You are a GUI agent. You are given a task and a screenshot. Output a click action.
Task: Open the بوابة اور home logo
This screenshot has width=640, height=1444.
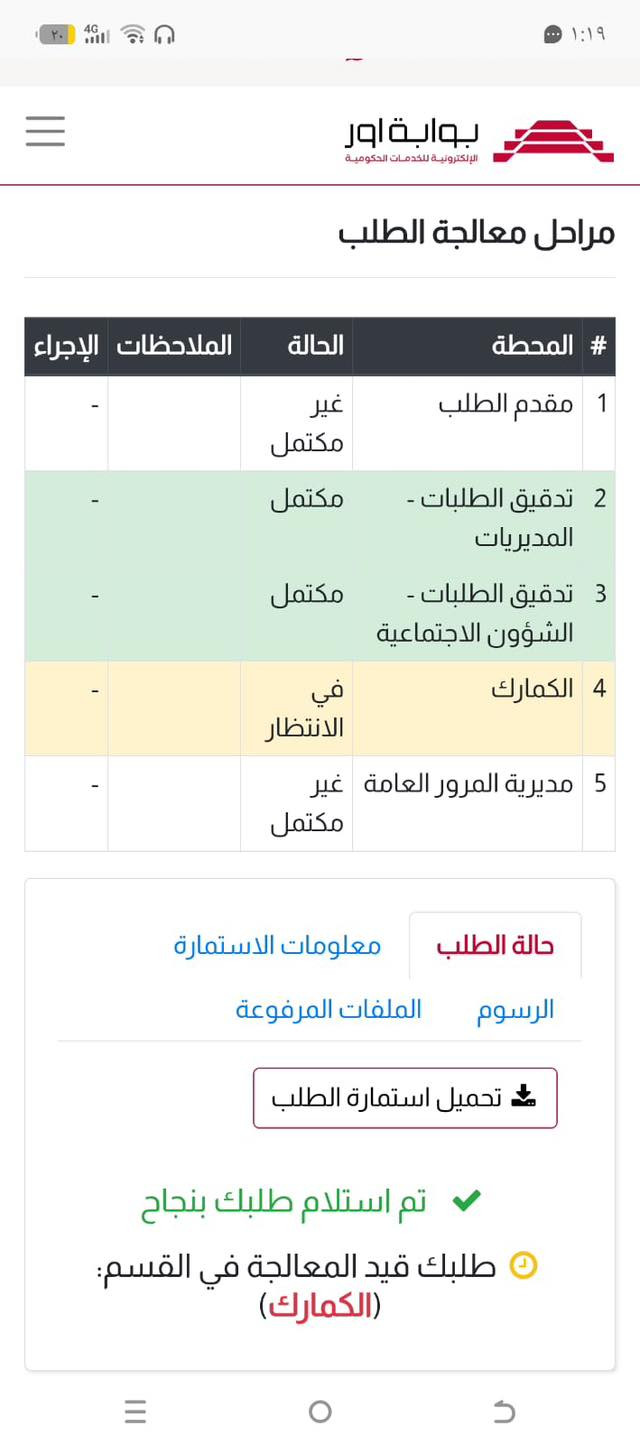tap(478, 140)
